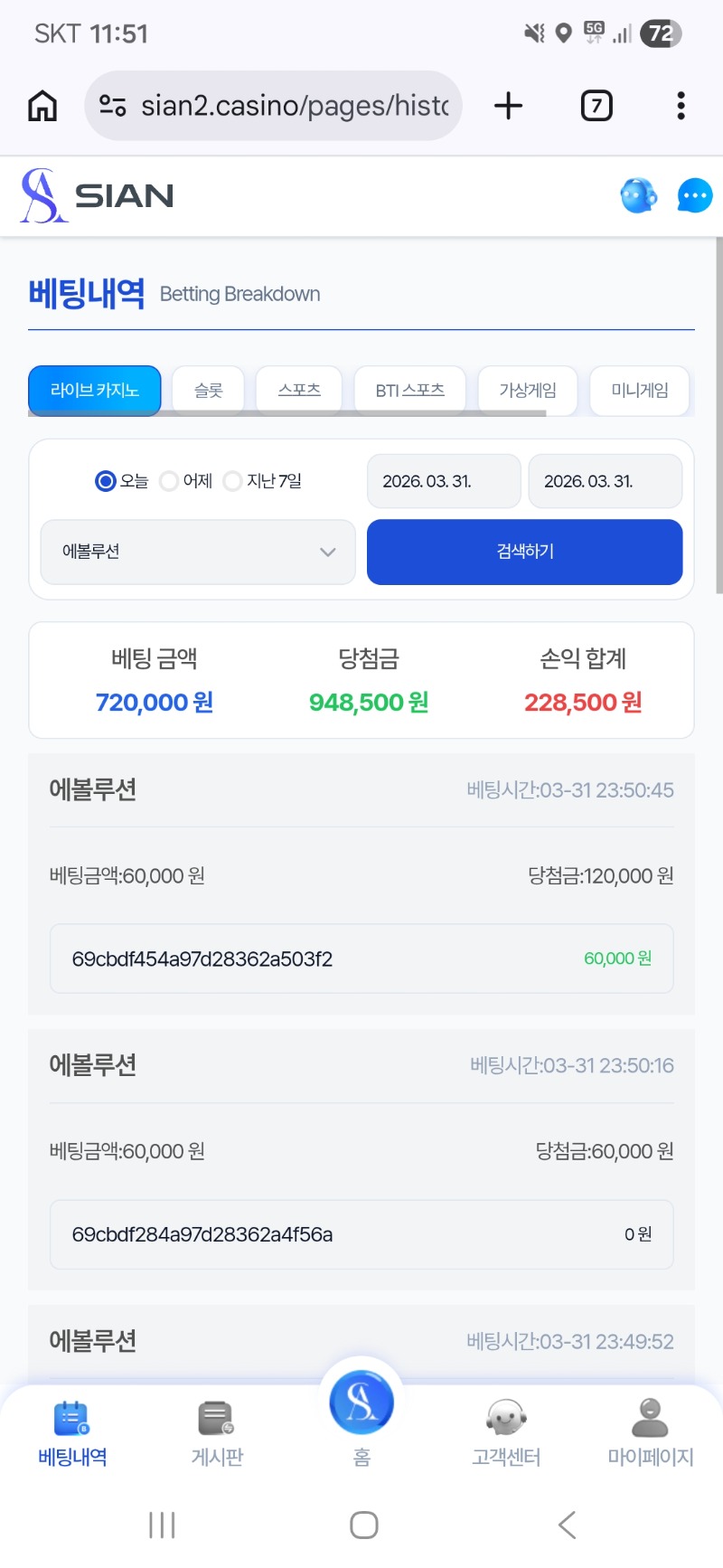
Task: Select the 어제 radio option
Action: click(169, 481)
